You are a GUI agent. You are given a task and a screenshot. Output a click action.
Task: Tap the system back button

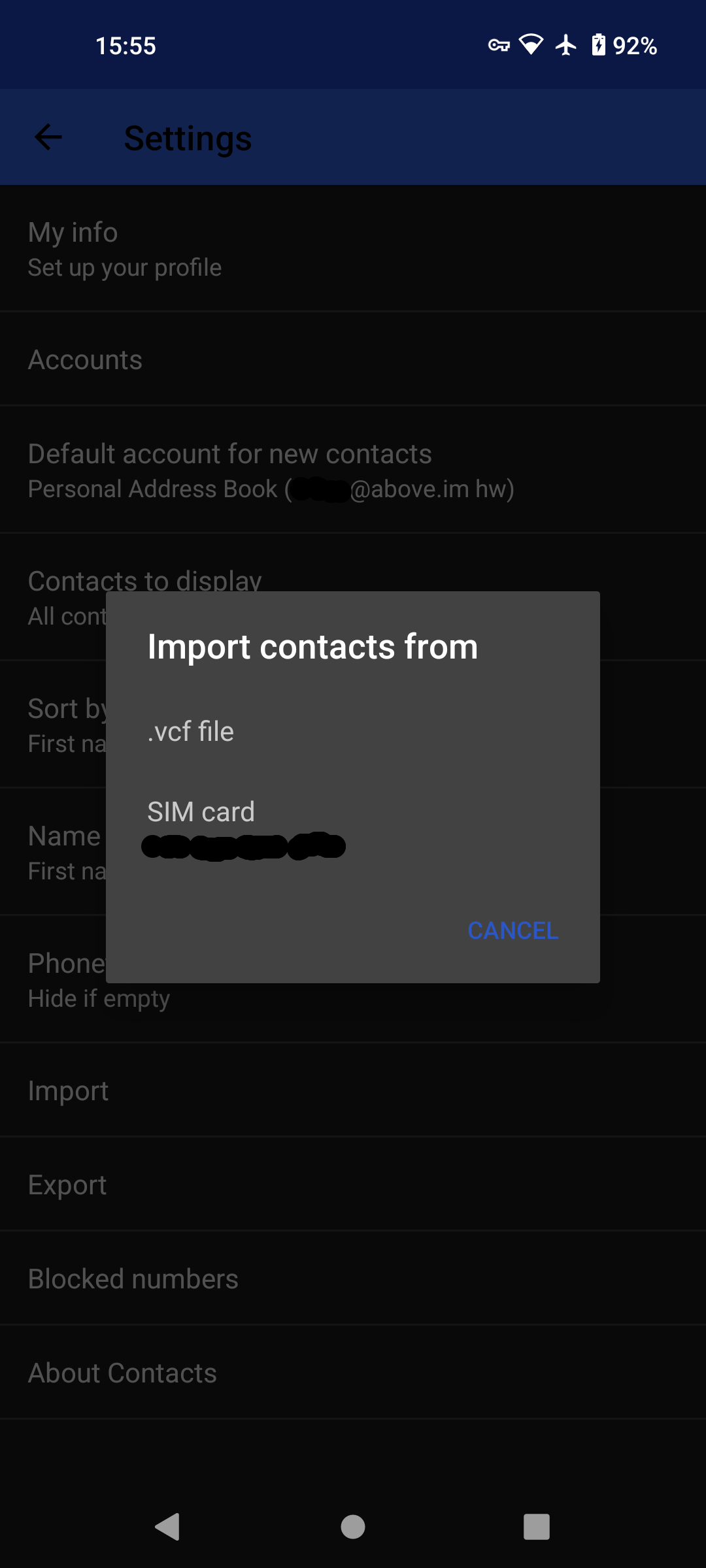pos(168,1527)
